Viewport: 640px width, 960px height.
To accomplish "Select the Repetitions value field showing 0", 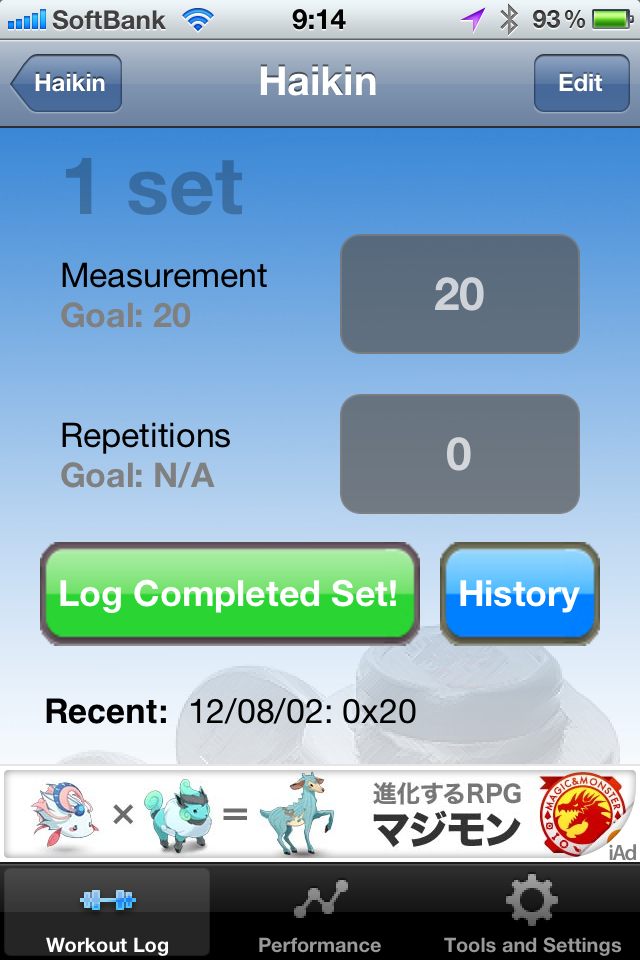I will pyautogui.click(x=459, y=454).
